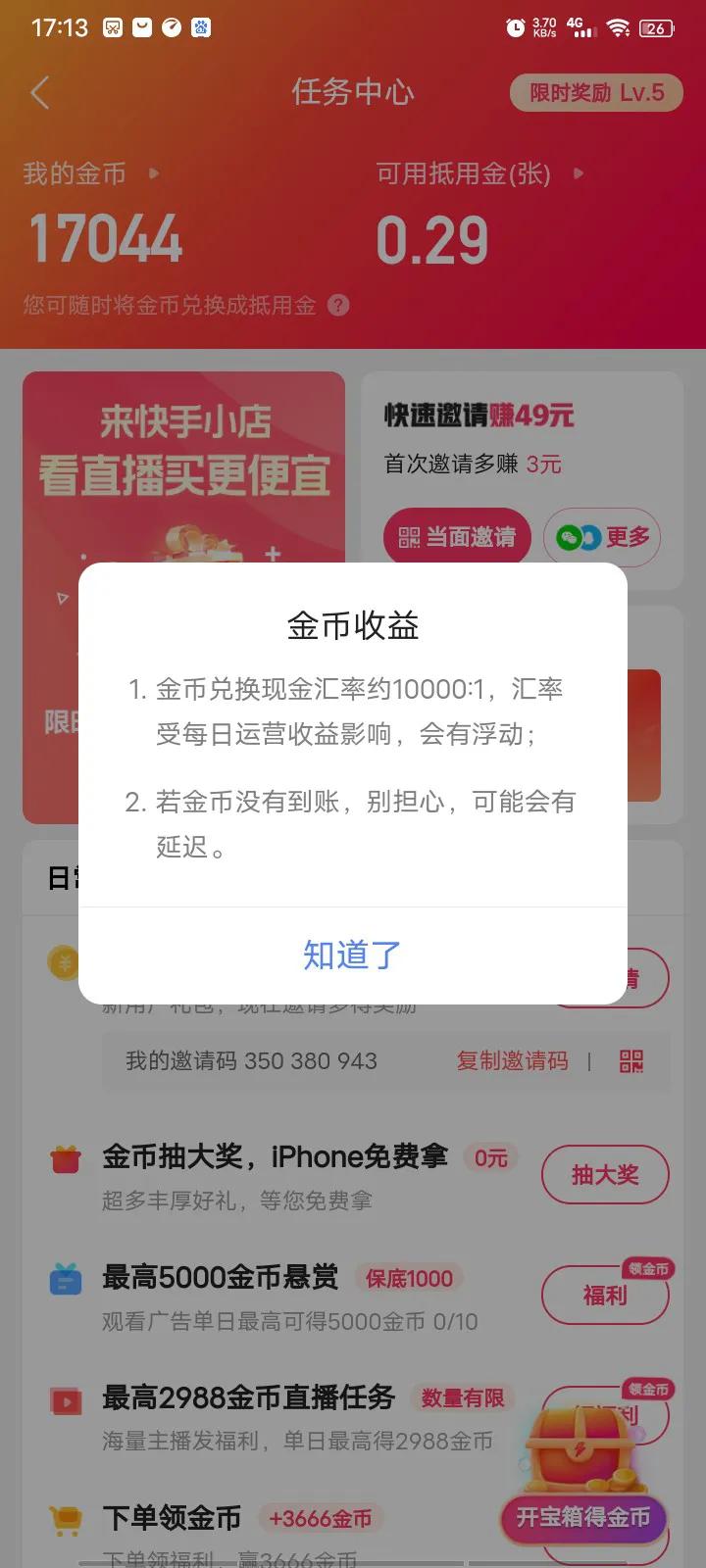Open the invite QR code icon

[x=631, y=1061]
